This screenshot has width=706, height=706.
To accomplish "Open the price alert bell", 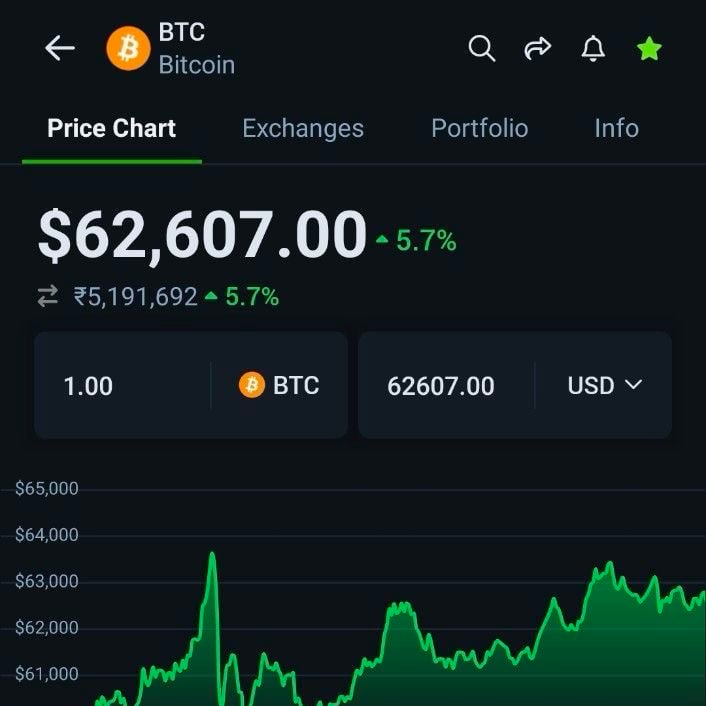I will pyautogui.click(x=593, y=48).
